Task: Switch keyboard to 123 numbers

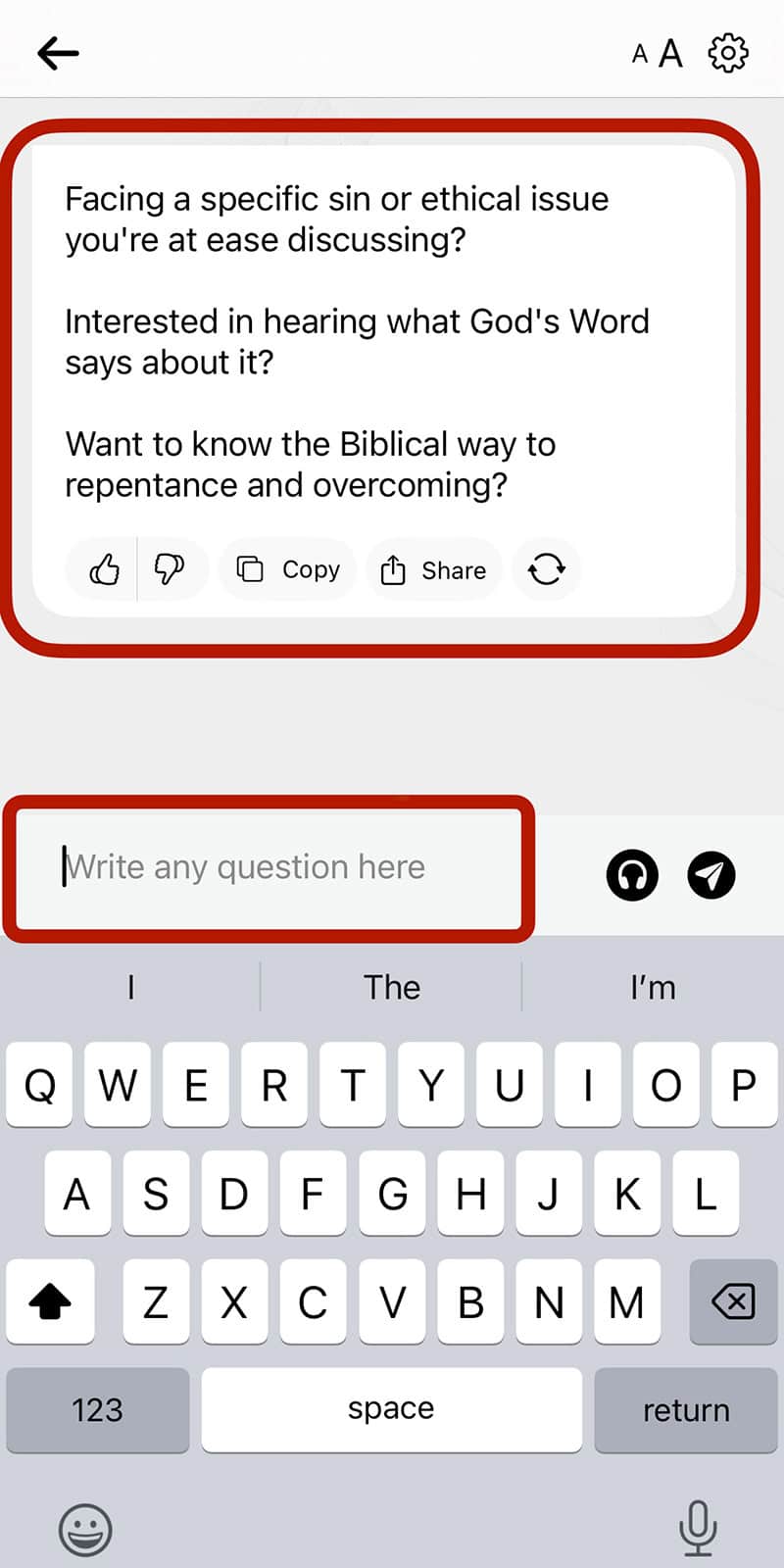Action: (97, 1409)
